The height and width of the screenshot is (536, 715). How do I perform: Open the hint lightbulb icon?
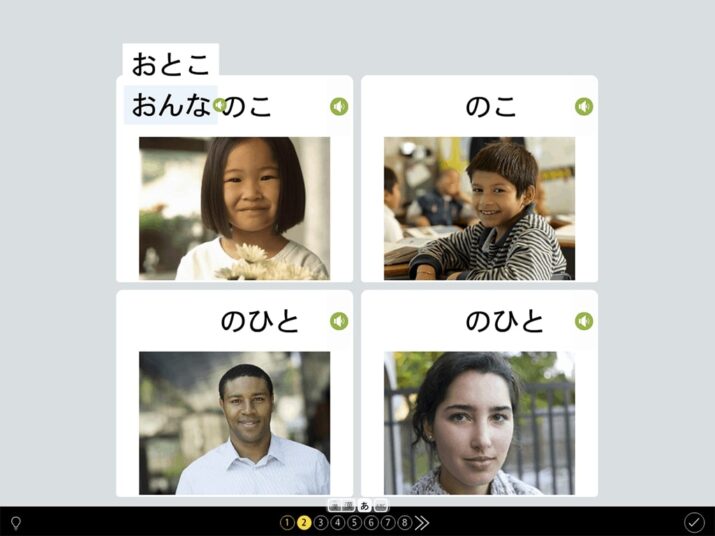[x=15, y=522]
